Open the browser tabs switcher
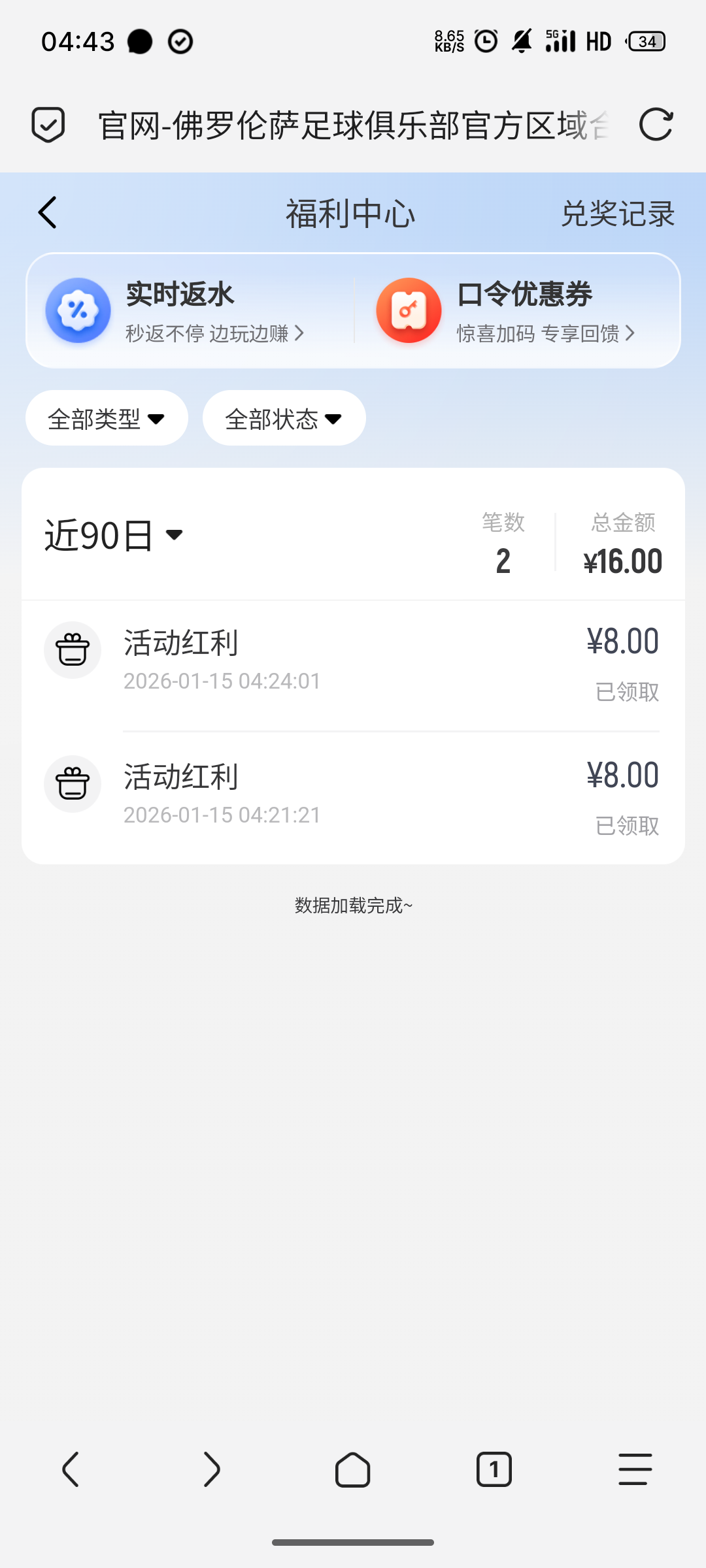 tap(494, 1470)
